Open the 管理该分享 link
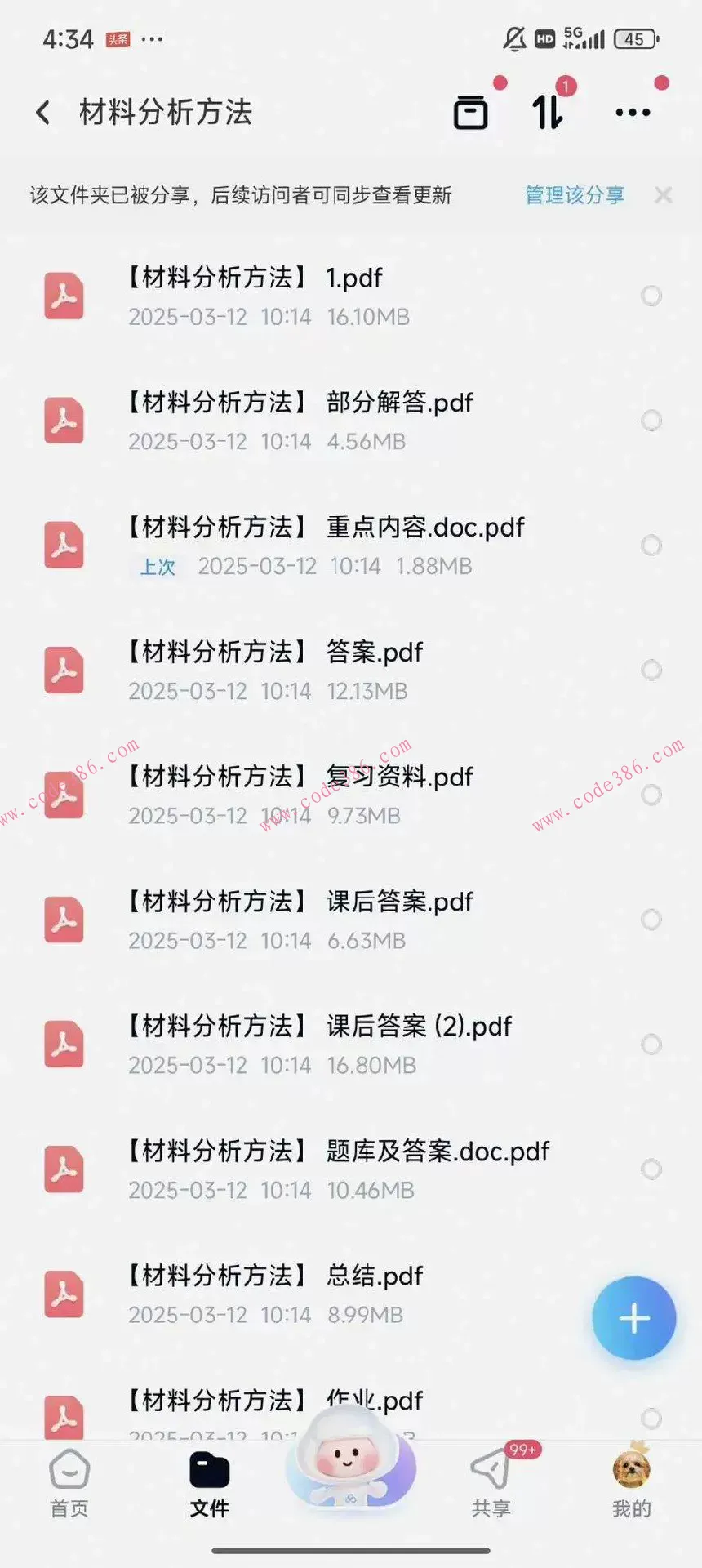This screenshot has width=702, height=1568. coord(574,195)
